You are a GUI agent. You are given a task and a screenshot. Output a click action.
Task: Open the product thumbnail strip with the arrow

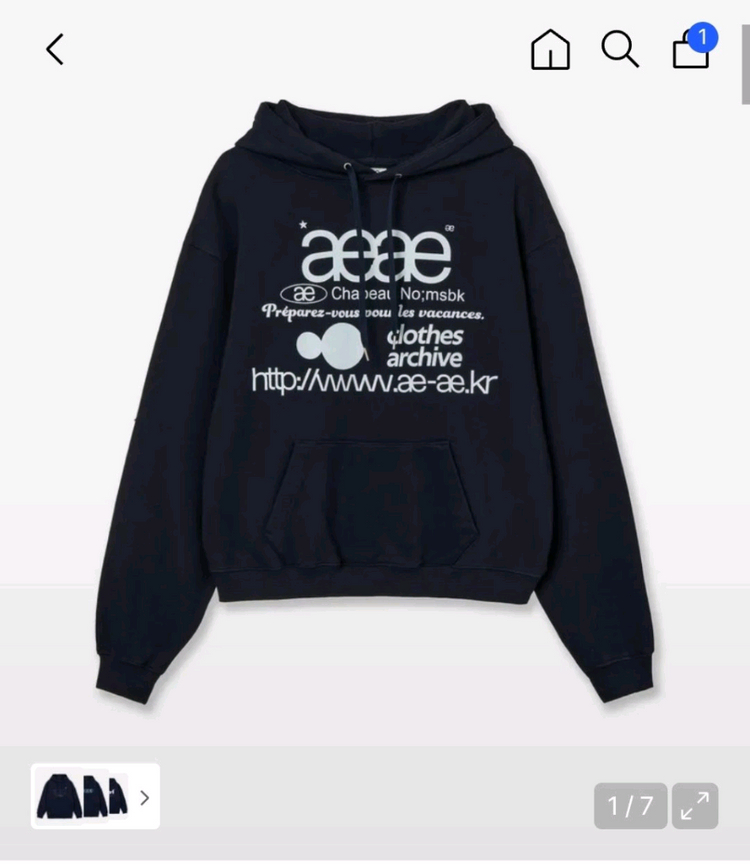coord(95,797)
